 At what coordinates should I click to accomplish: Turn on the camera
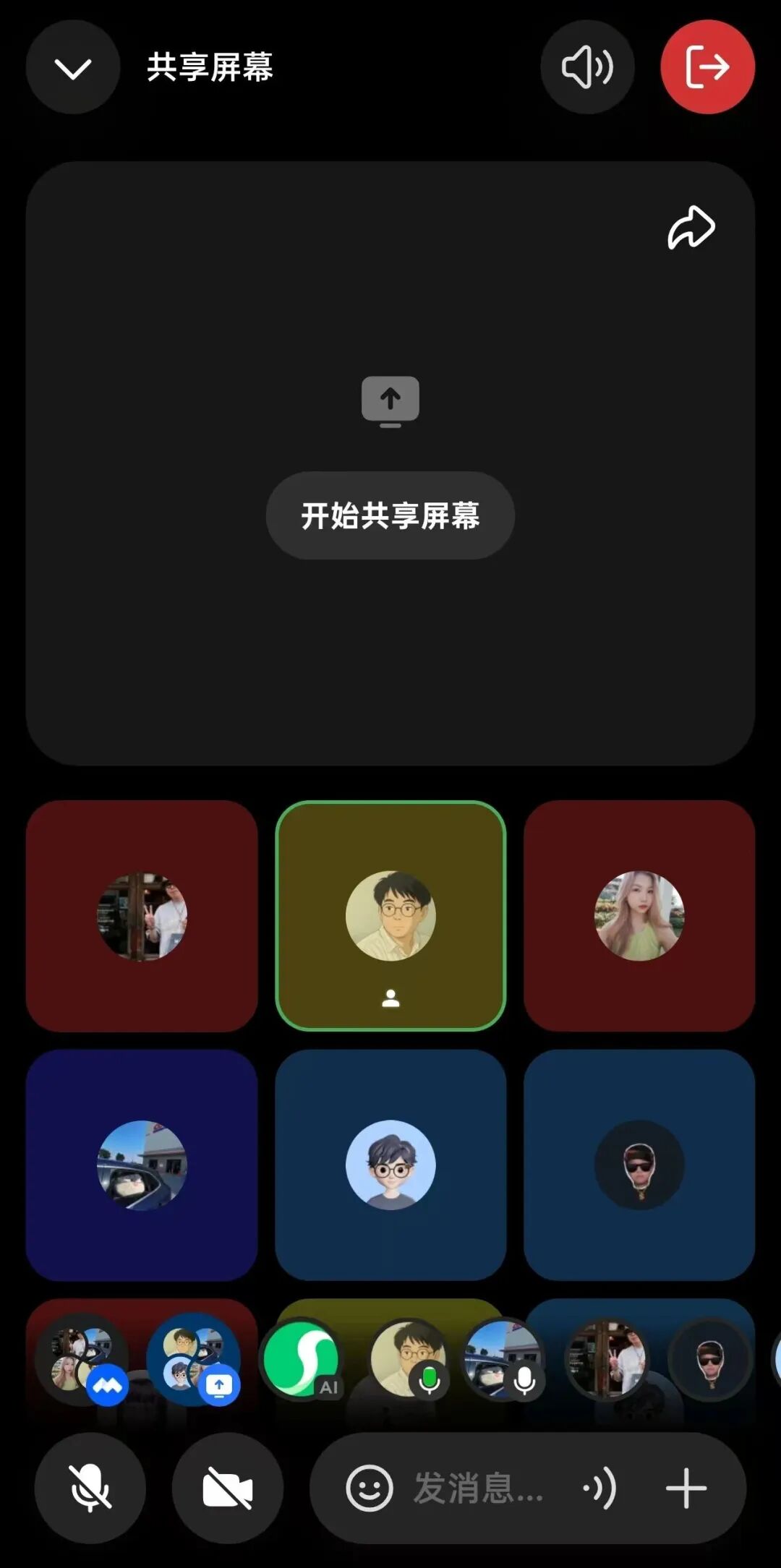click(229, 1488)
